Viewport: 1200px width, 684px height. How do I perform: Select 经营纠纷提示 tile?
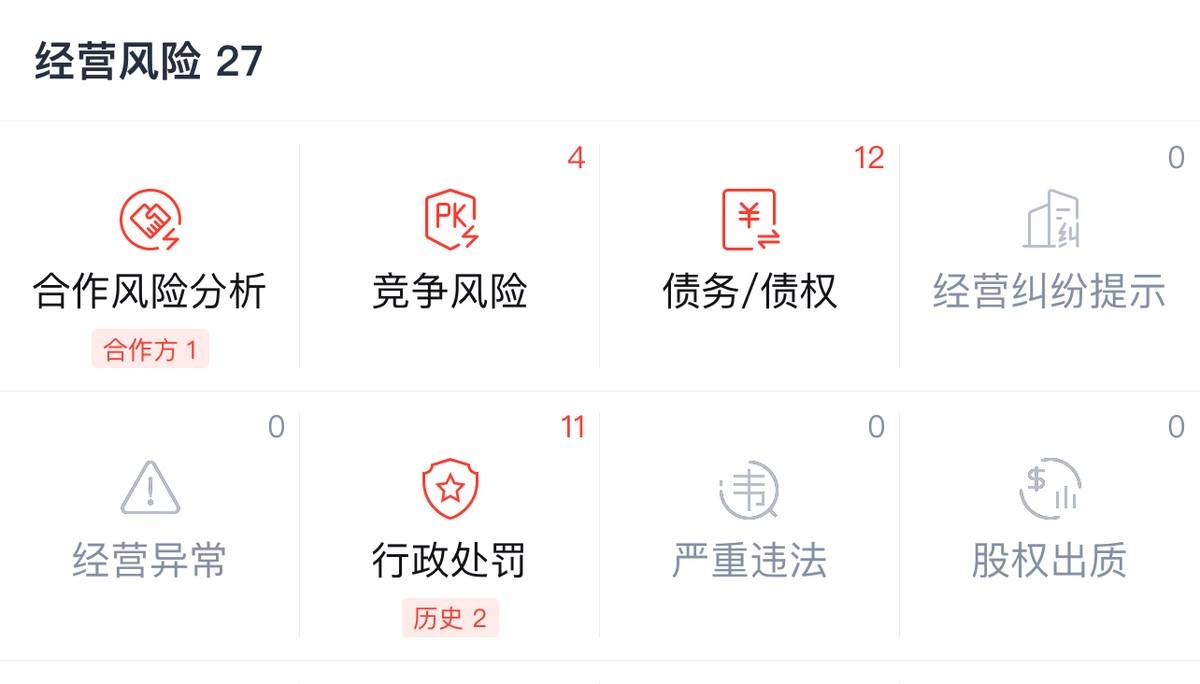(x=1050, y=256)
